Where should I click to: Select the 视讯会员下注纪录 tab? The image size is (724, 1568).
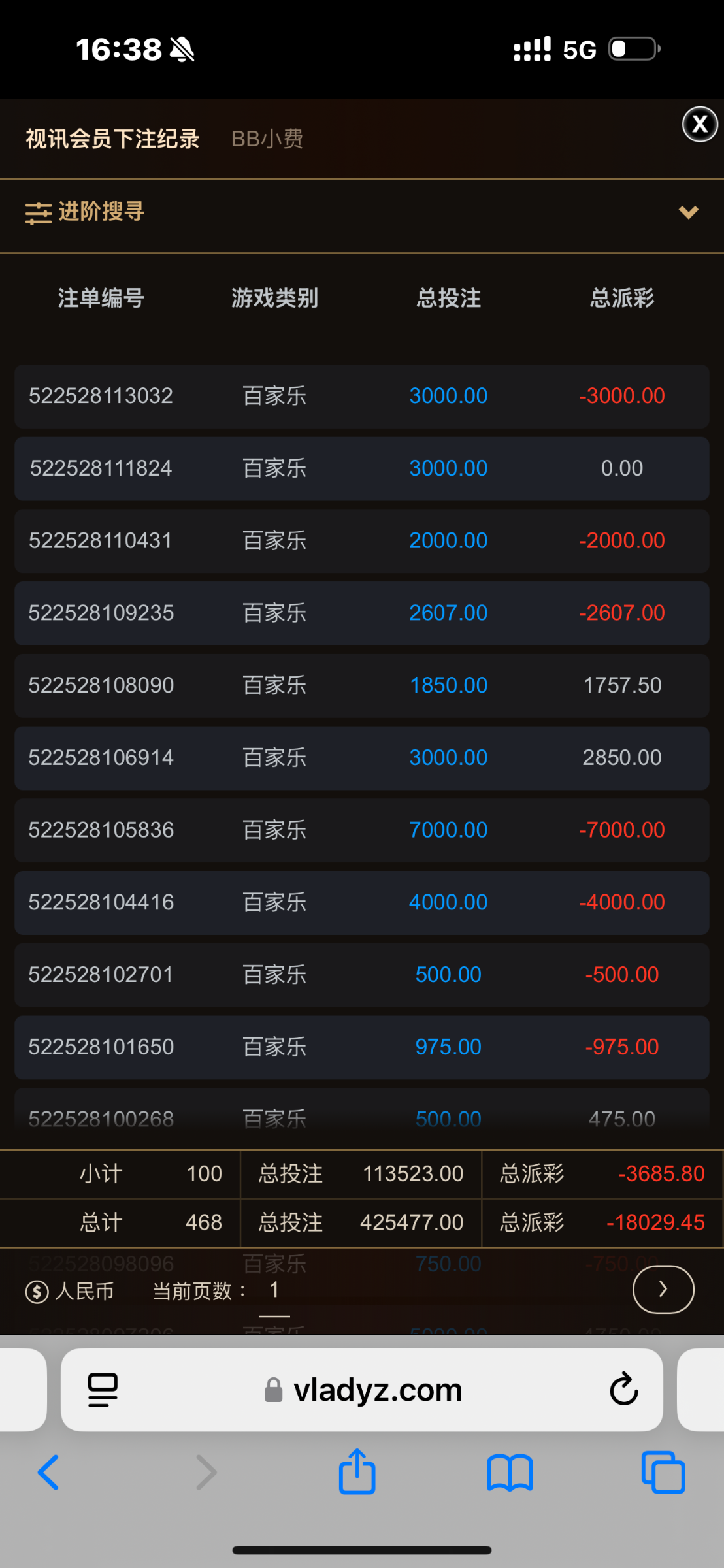coord(112,139)
